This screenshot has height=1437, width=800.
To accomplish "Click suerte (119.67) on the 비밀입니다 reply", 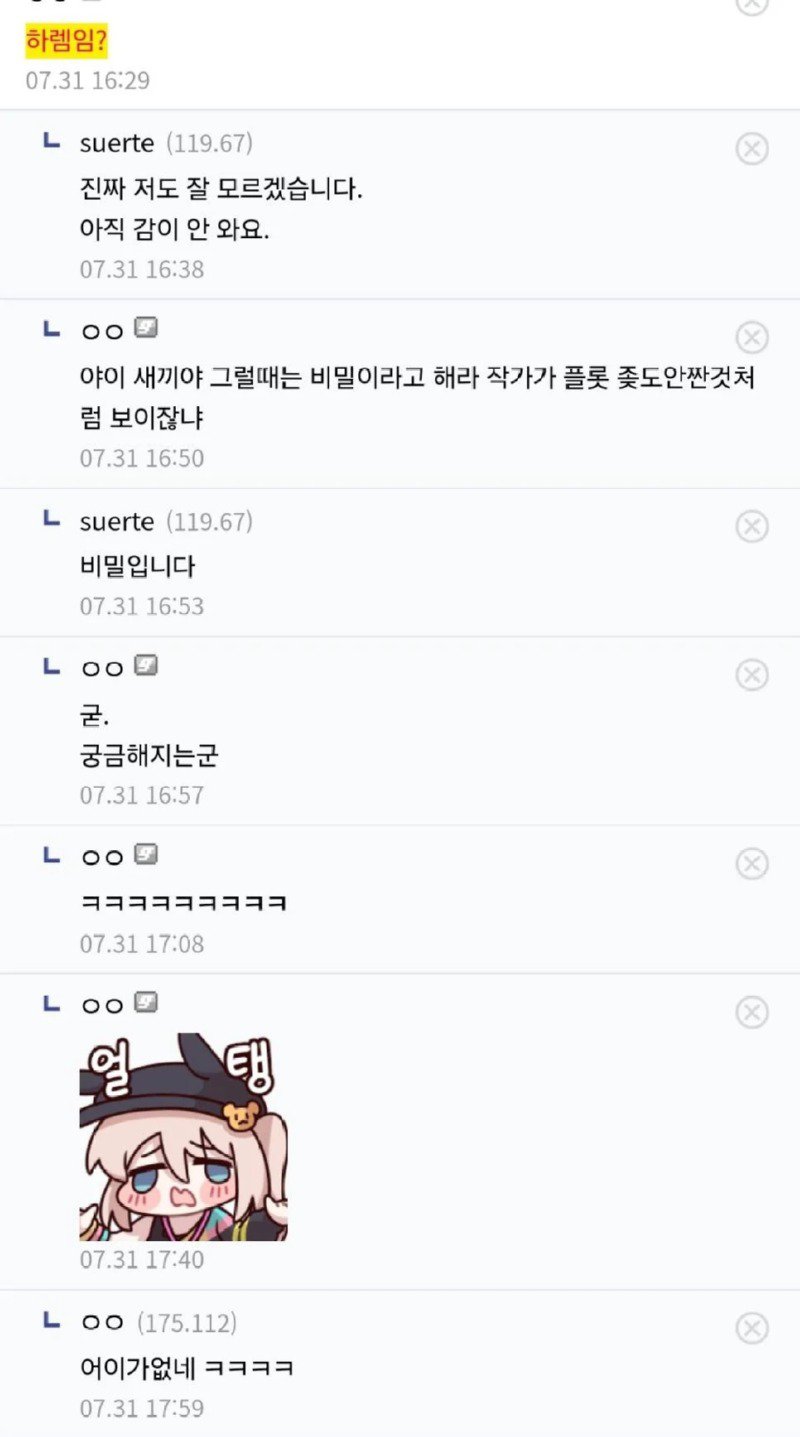I will 116,521.
